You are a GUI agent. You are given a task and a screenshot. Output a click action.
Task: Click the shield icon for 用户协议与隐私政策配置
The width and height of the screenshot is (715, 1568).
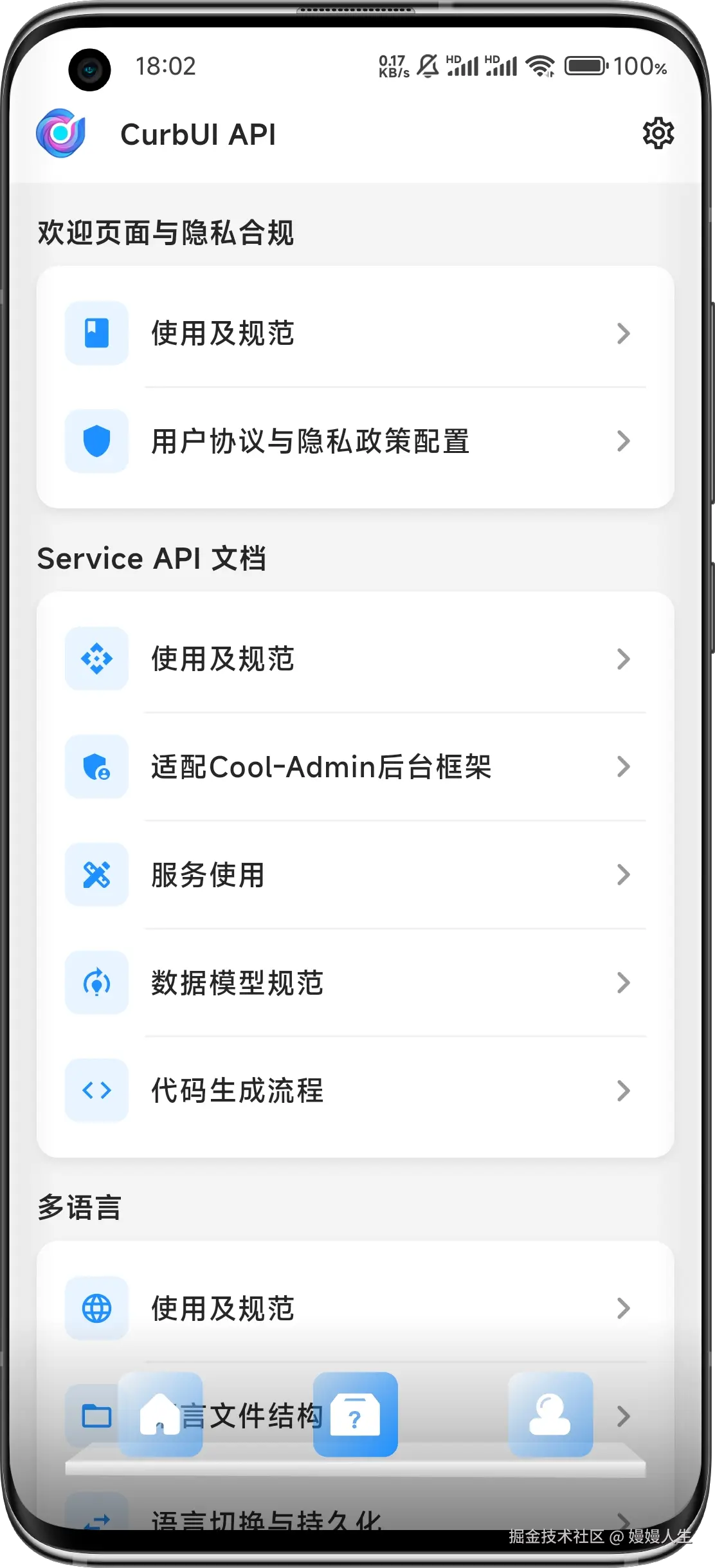coord(96,441)
